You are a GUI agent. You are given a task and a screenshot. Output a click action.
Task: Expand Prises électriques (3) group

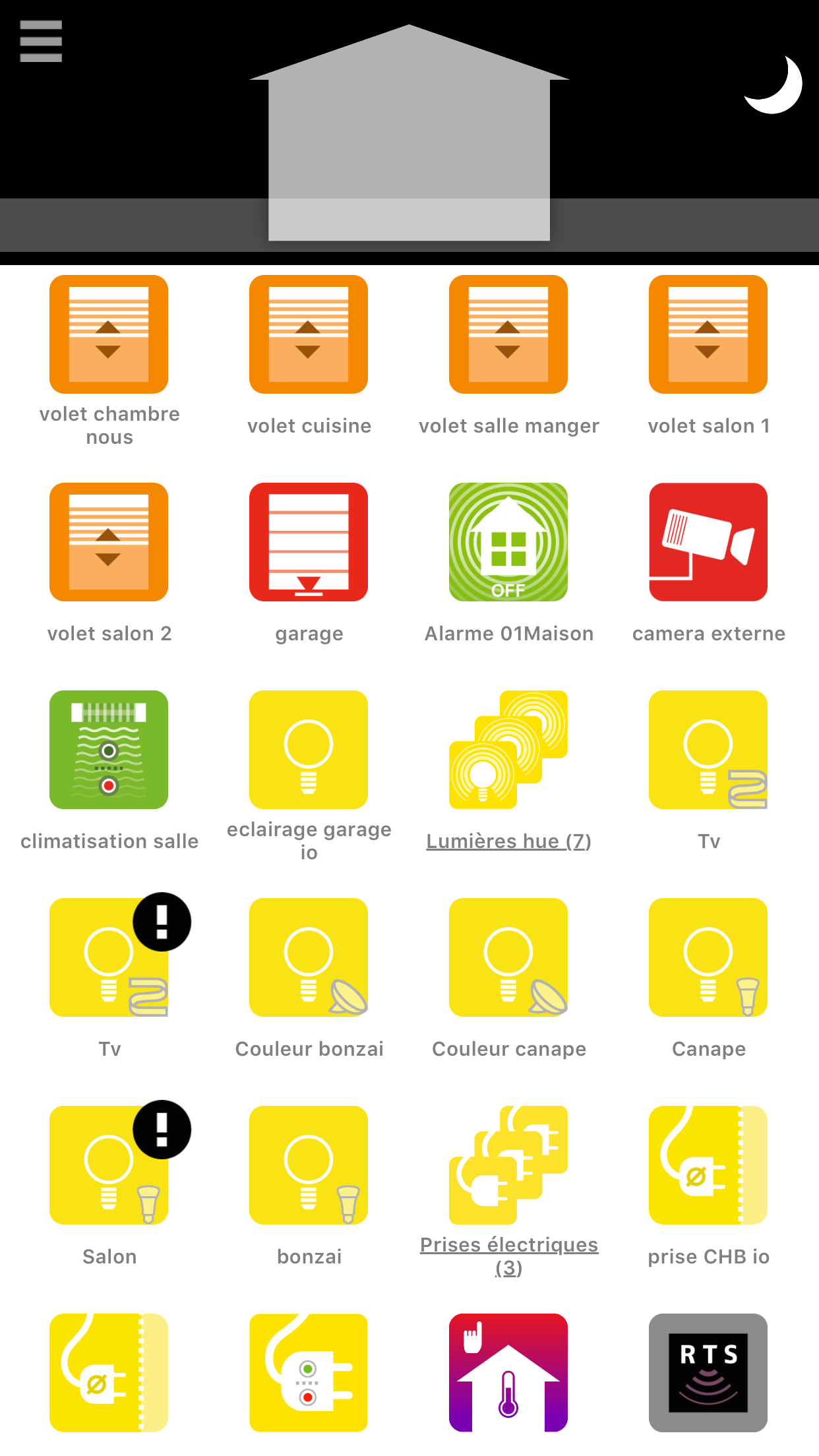508,1165
